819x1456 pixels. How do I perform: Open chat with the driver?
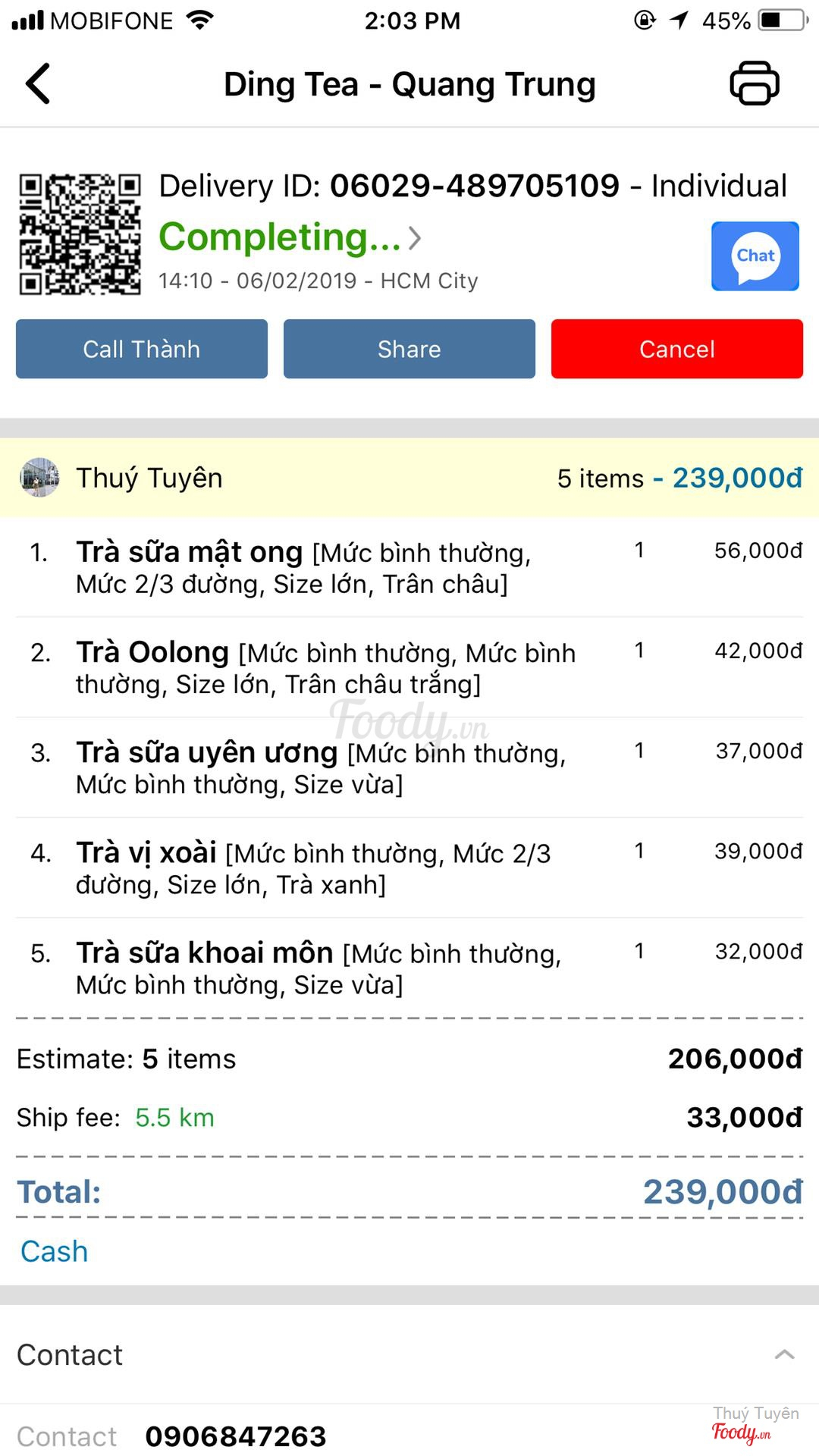[755, 256]
